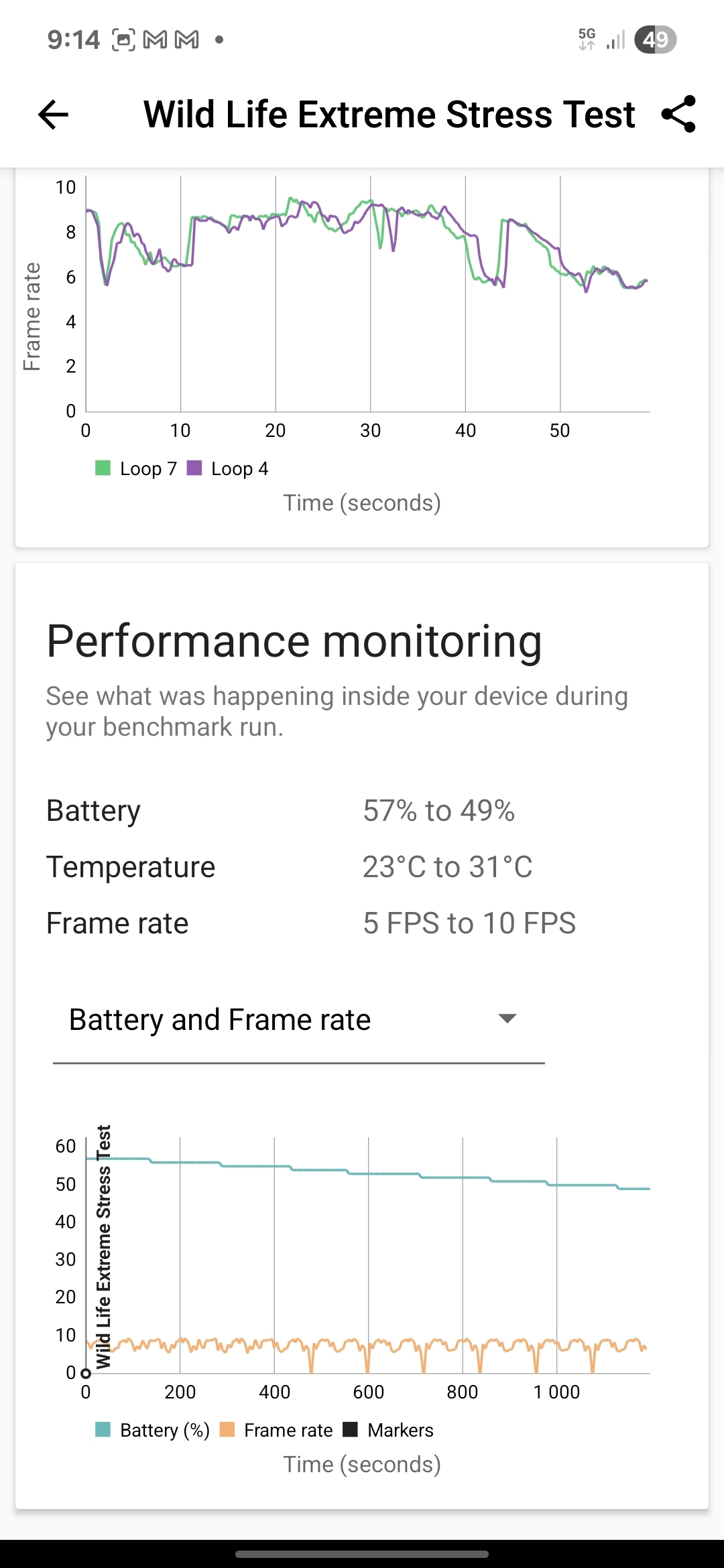This screenshot has height=1568, width=724.
Task: Toggle the Markers series visibility
Action: tap(351, 1429)
